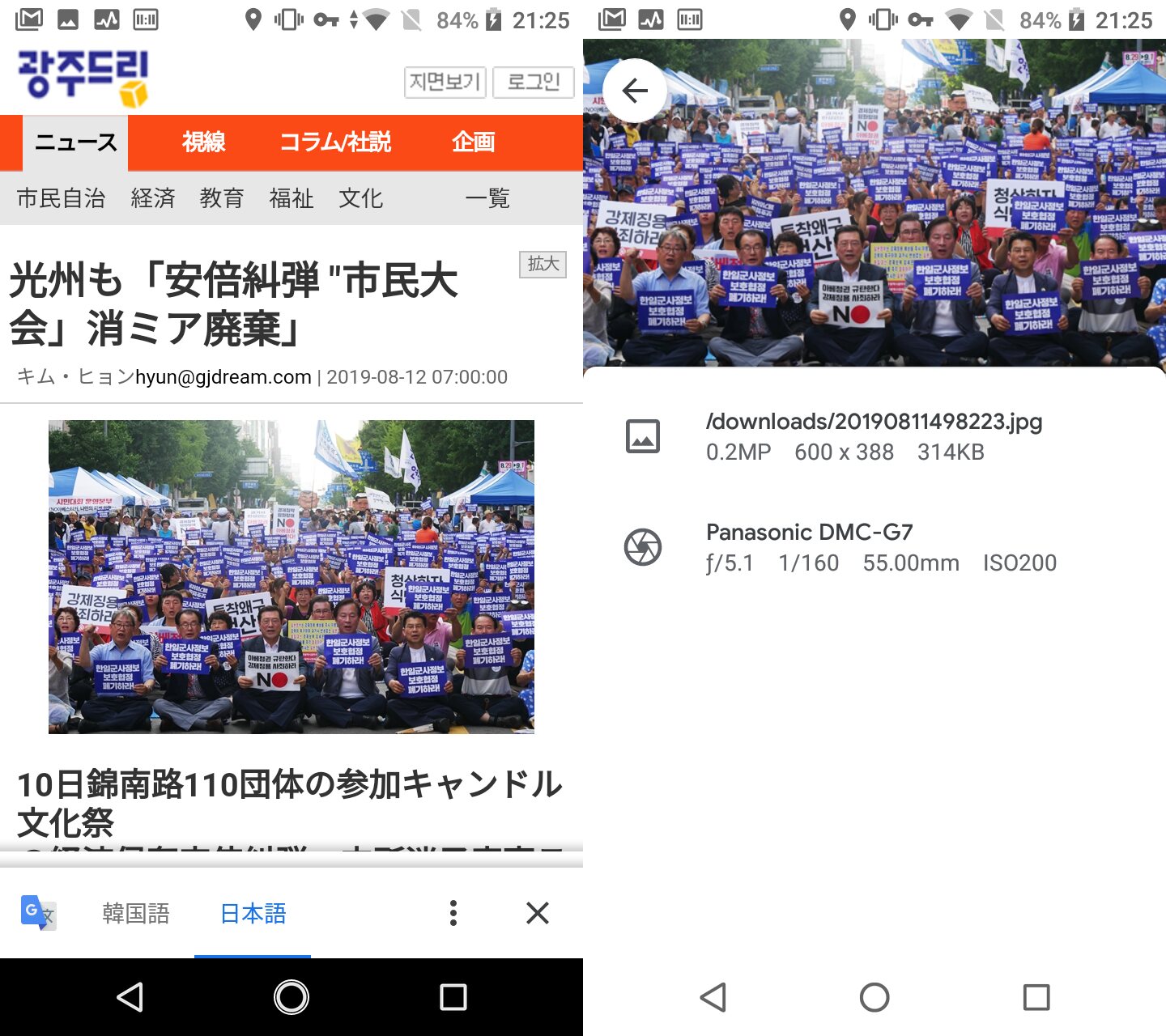The image size is (1166, 1036).
Task: Enlarge text with the 拡大 button
Action: coord(543,264)
